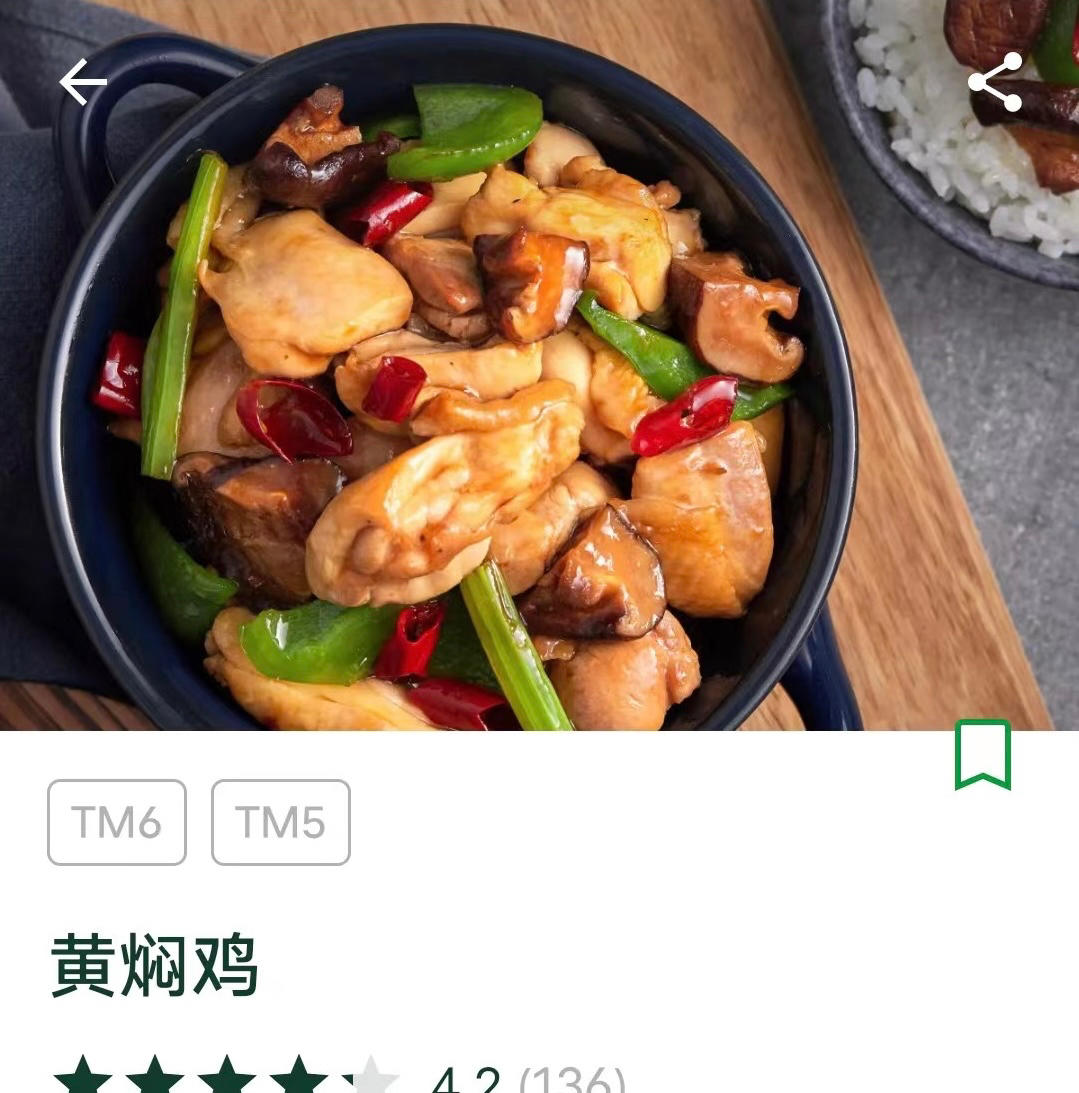
Task: Select the TM6 chip
Action: (x=117, y=822)
